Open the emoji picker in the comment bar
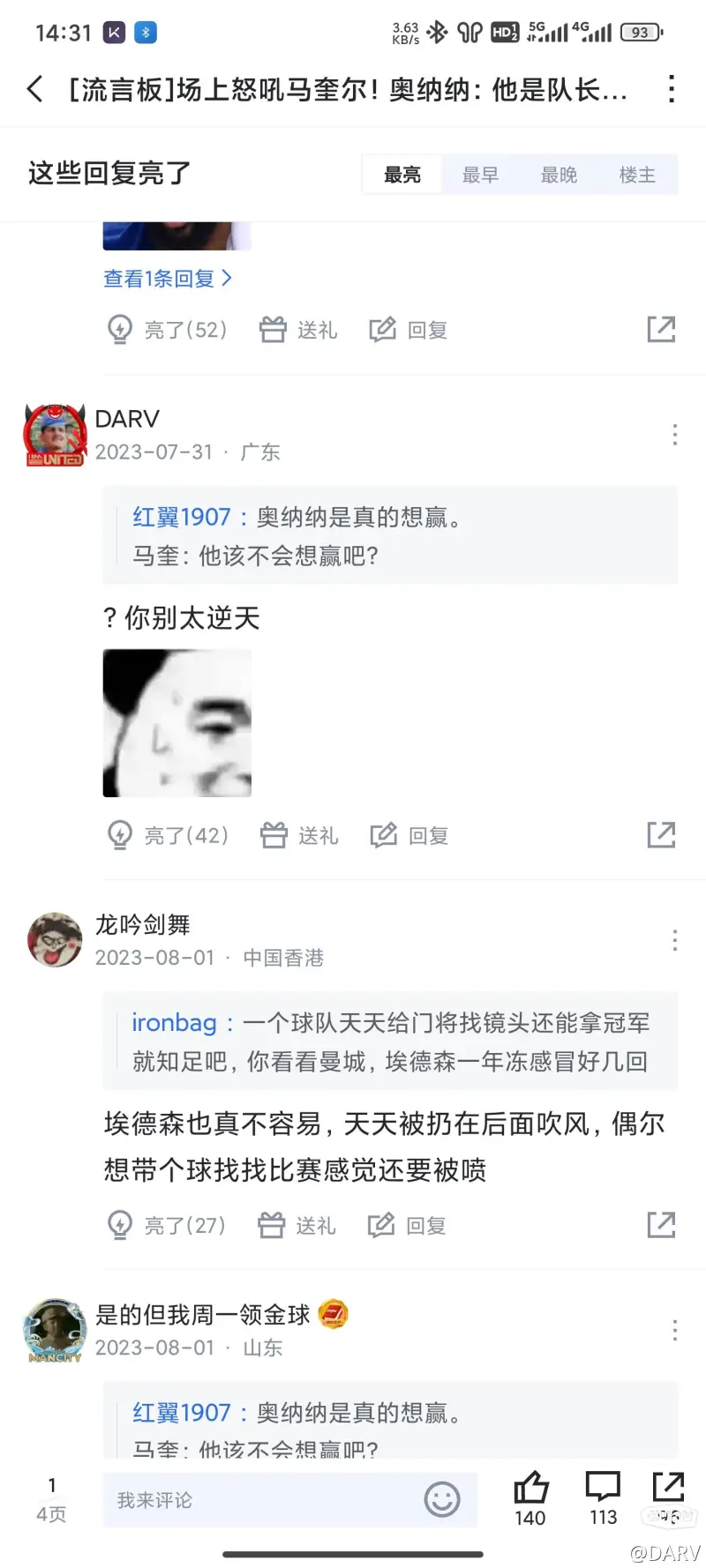The image size is (706, 1568). [442, 1499]
